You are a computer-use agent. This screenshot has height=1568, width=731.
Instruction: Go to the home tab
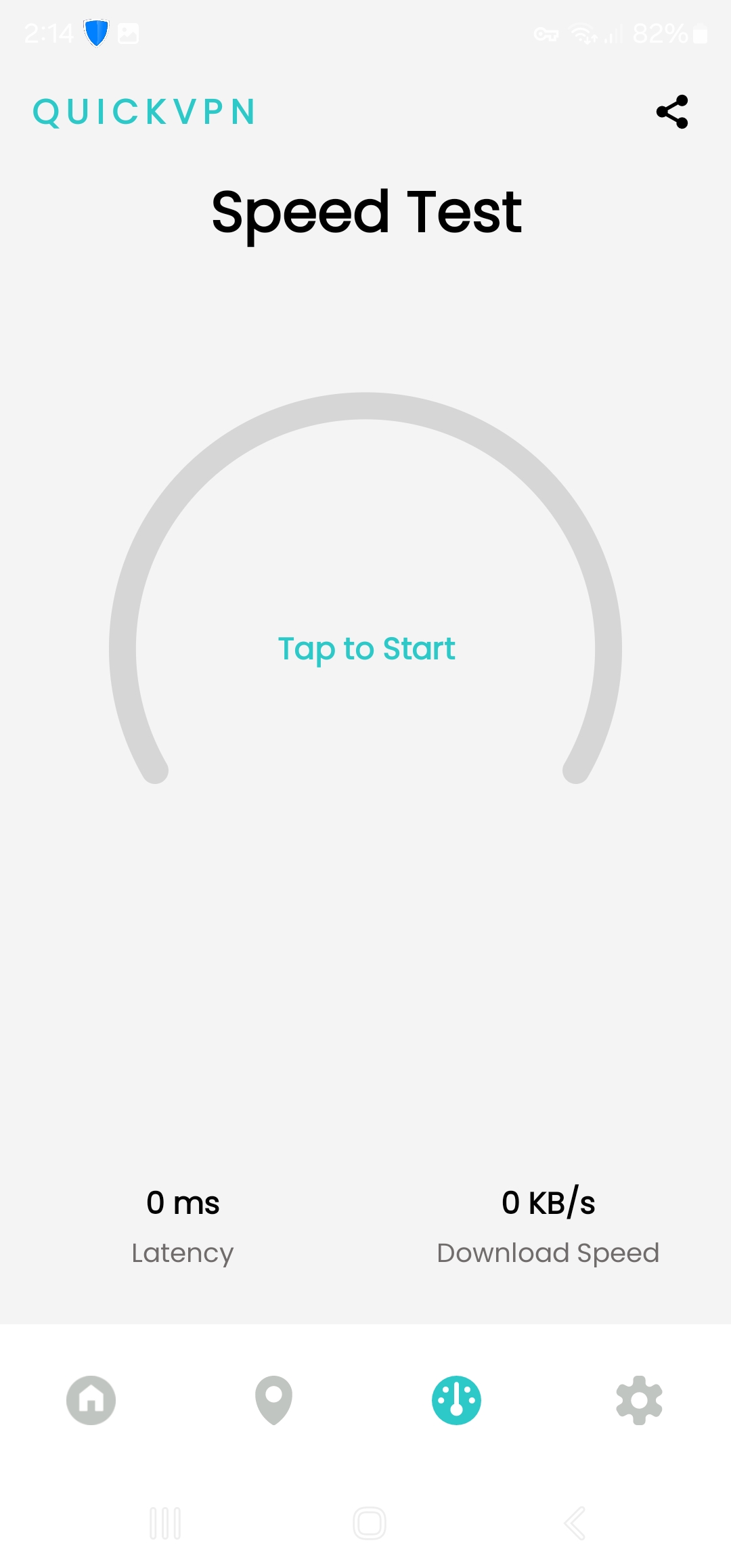[x=91, y=1400]
